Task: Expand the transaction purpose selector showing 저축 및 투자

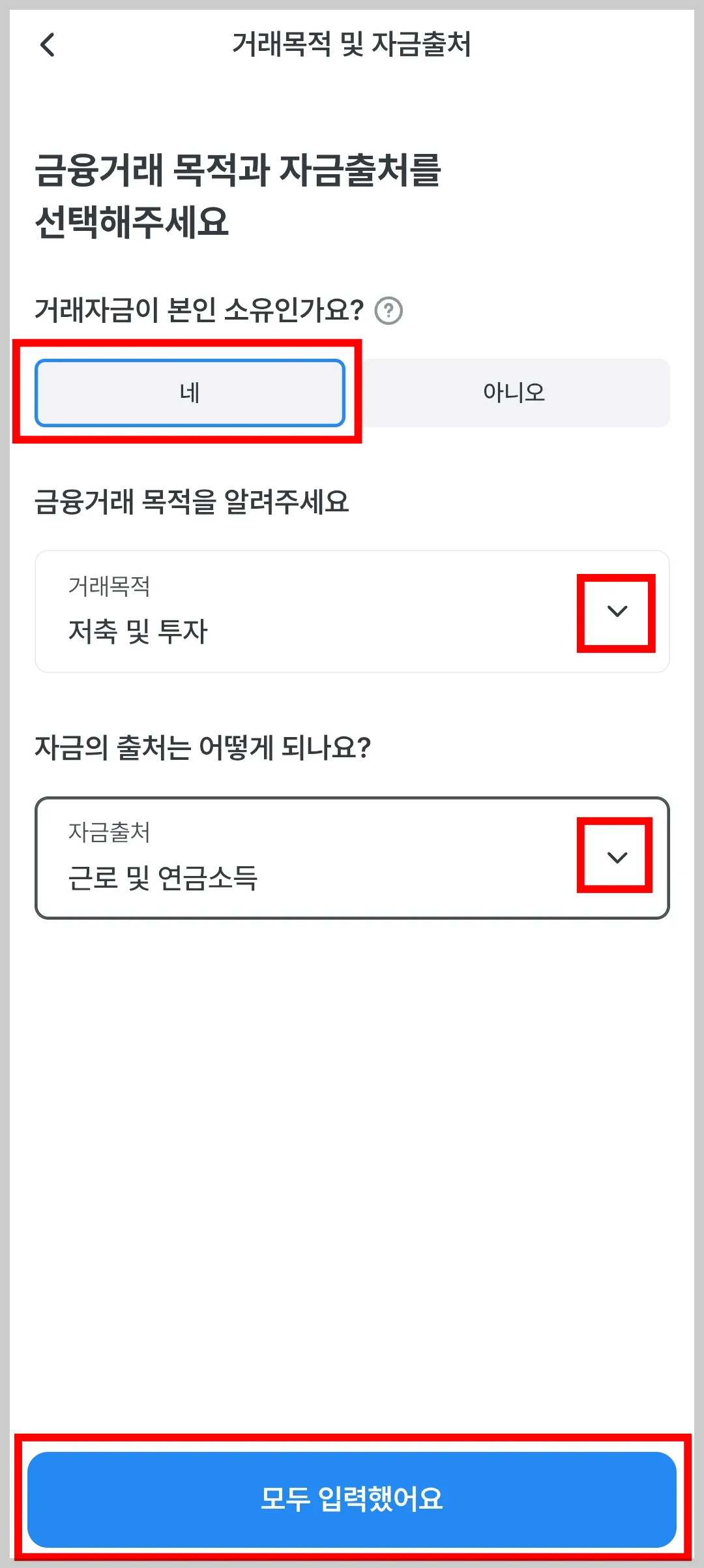Action: (352, 610)
